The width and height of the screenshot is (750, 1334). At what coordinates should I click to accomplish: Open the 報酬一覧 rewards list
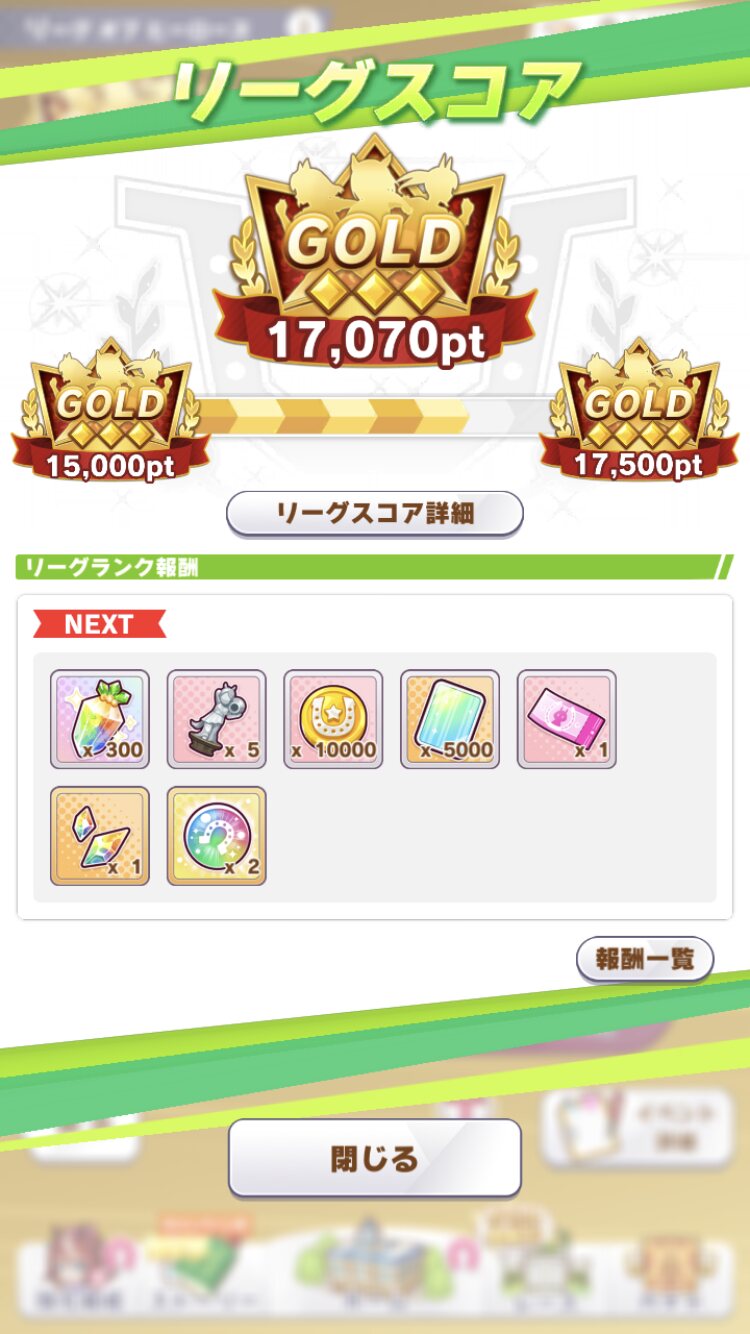click(644, 959)
